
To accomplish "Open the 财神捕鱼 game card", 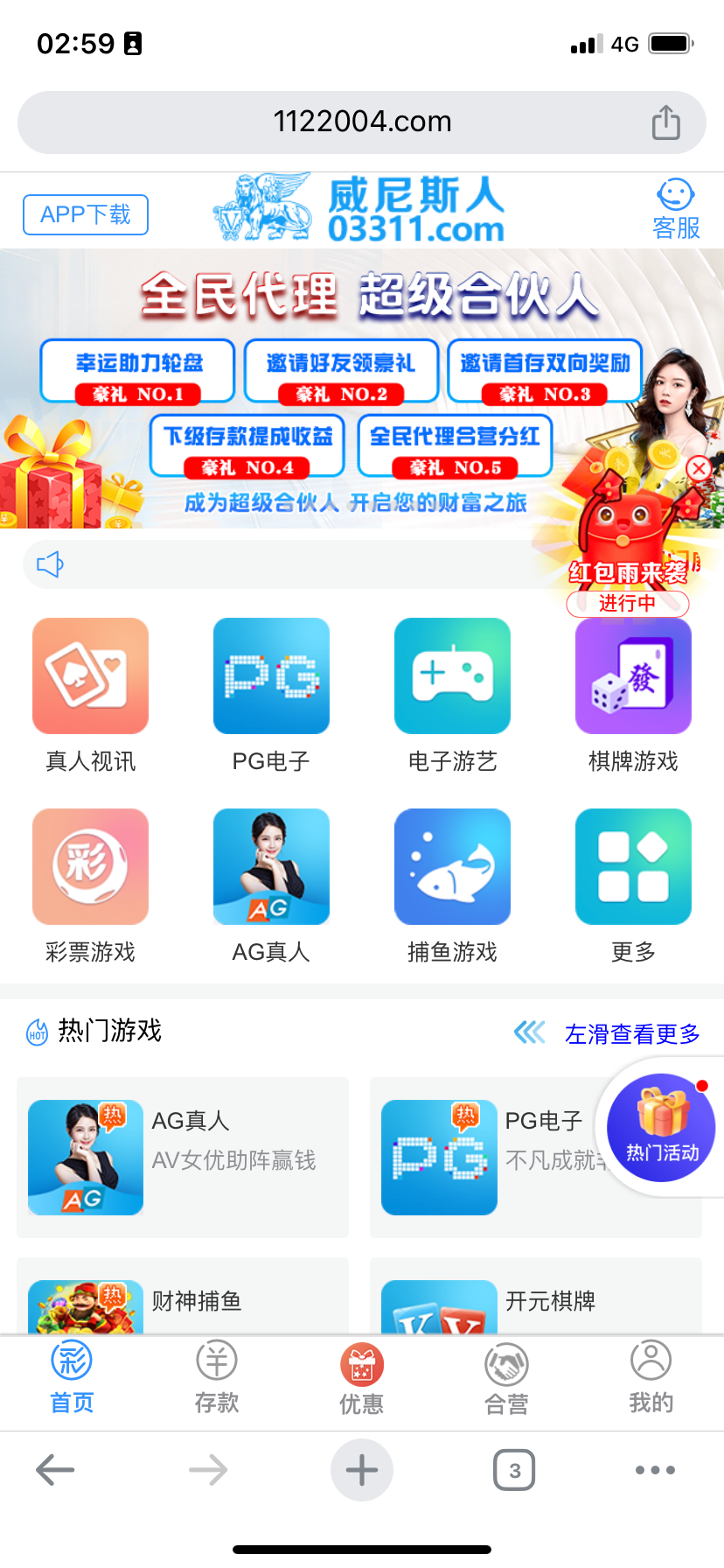I will pos(183,1301).
